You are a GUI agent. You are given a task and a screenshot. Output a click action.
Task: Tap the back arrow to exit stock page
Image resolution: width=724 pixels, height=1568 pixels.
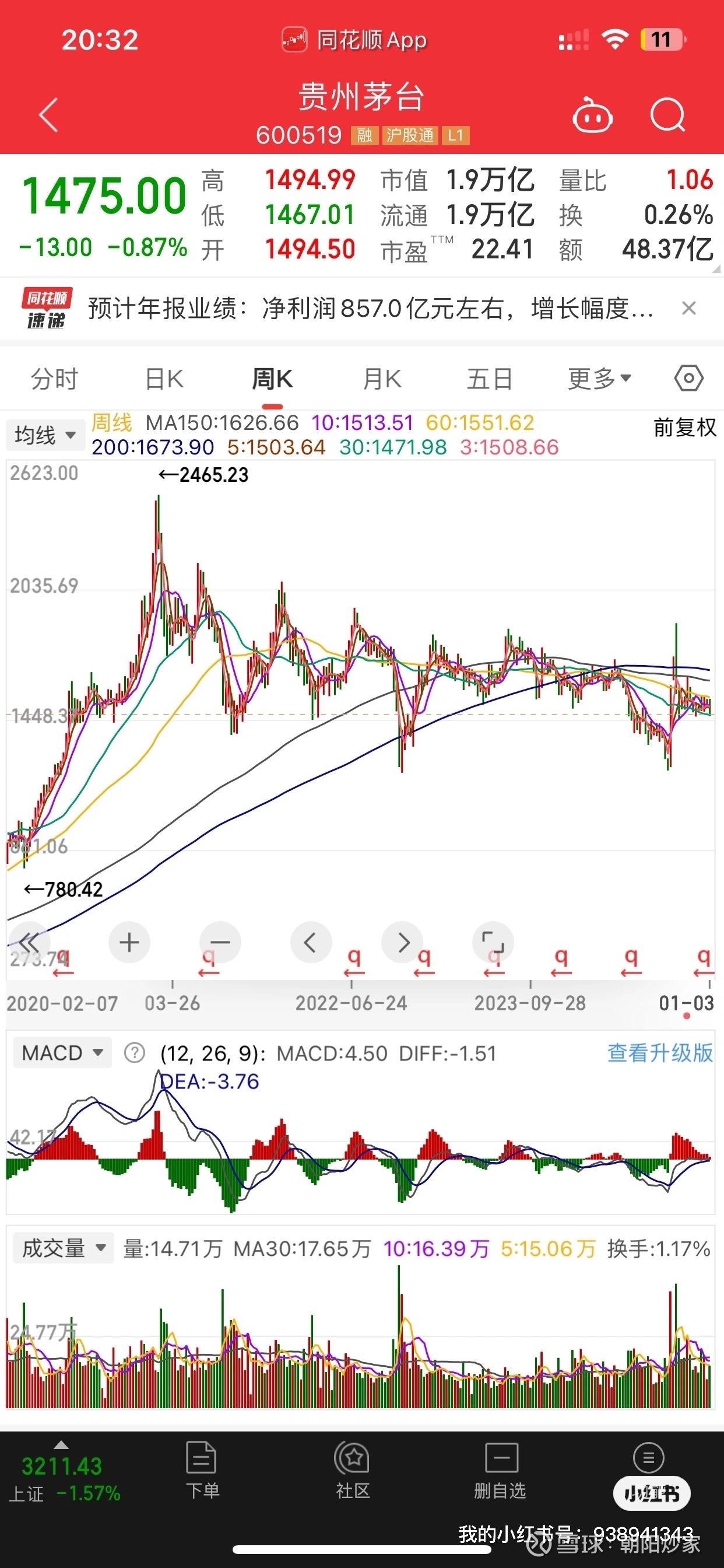coord(48,114)
